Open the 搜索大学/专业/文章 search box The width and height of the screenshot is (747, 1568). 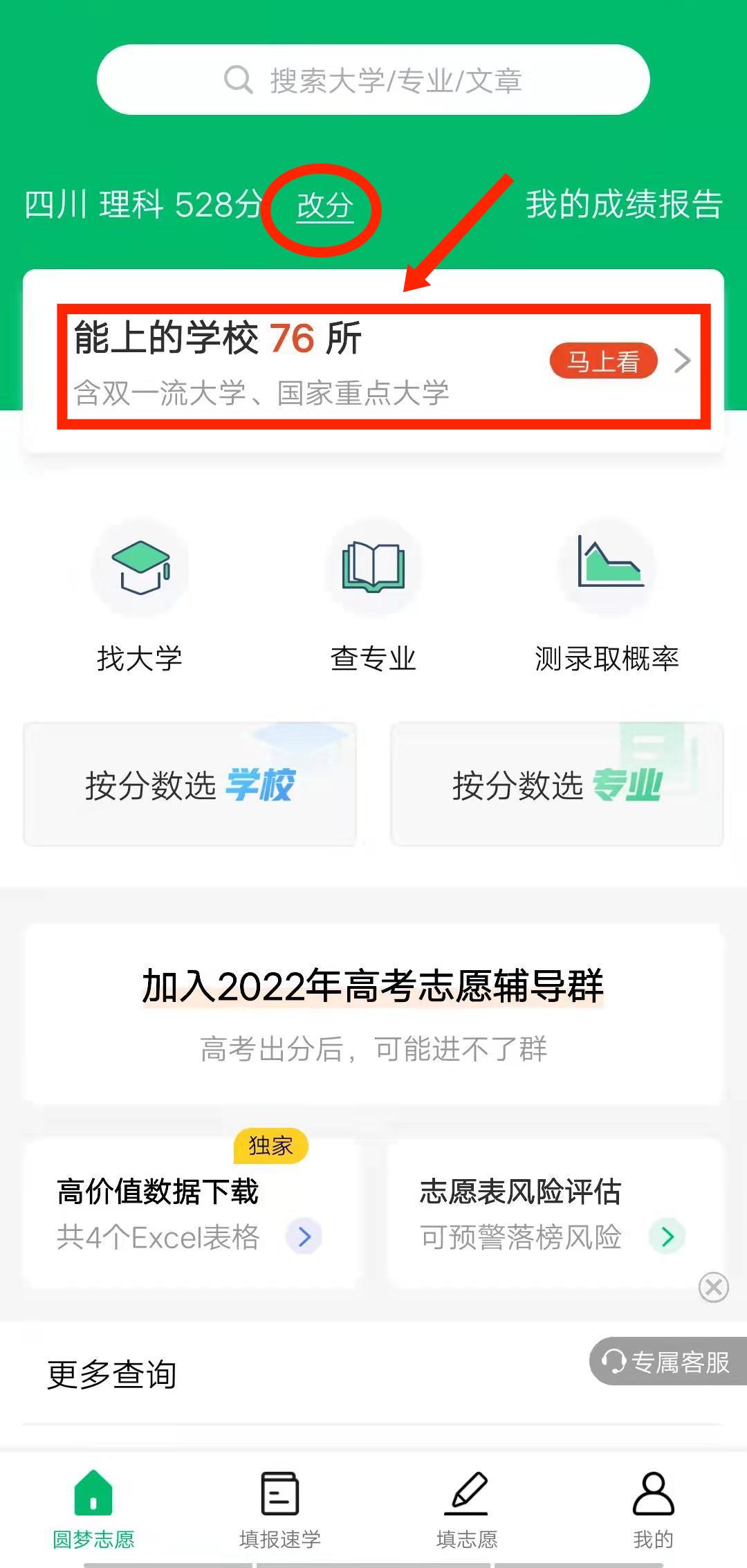pyautogui.click(x=373, y=80)
